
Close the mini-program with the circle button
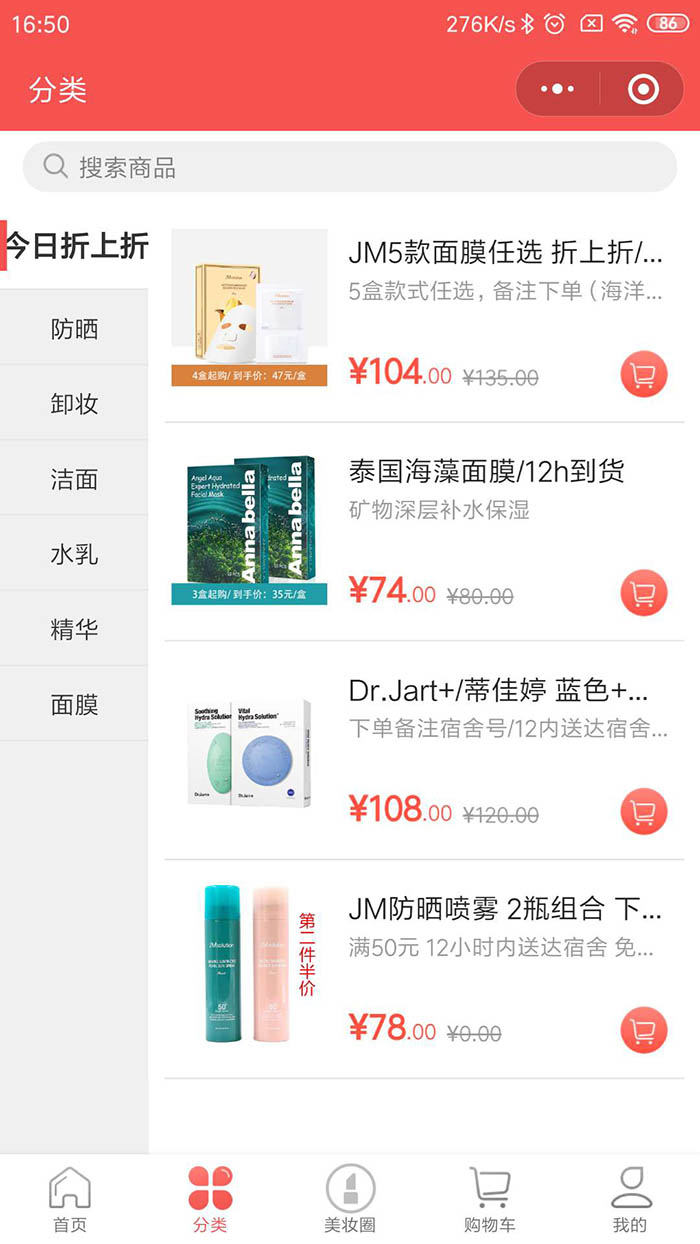[643, 90]
